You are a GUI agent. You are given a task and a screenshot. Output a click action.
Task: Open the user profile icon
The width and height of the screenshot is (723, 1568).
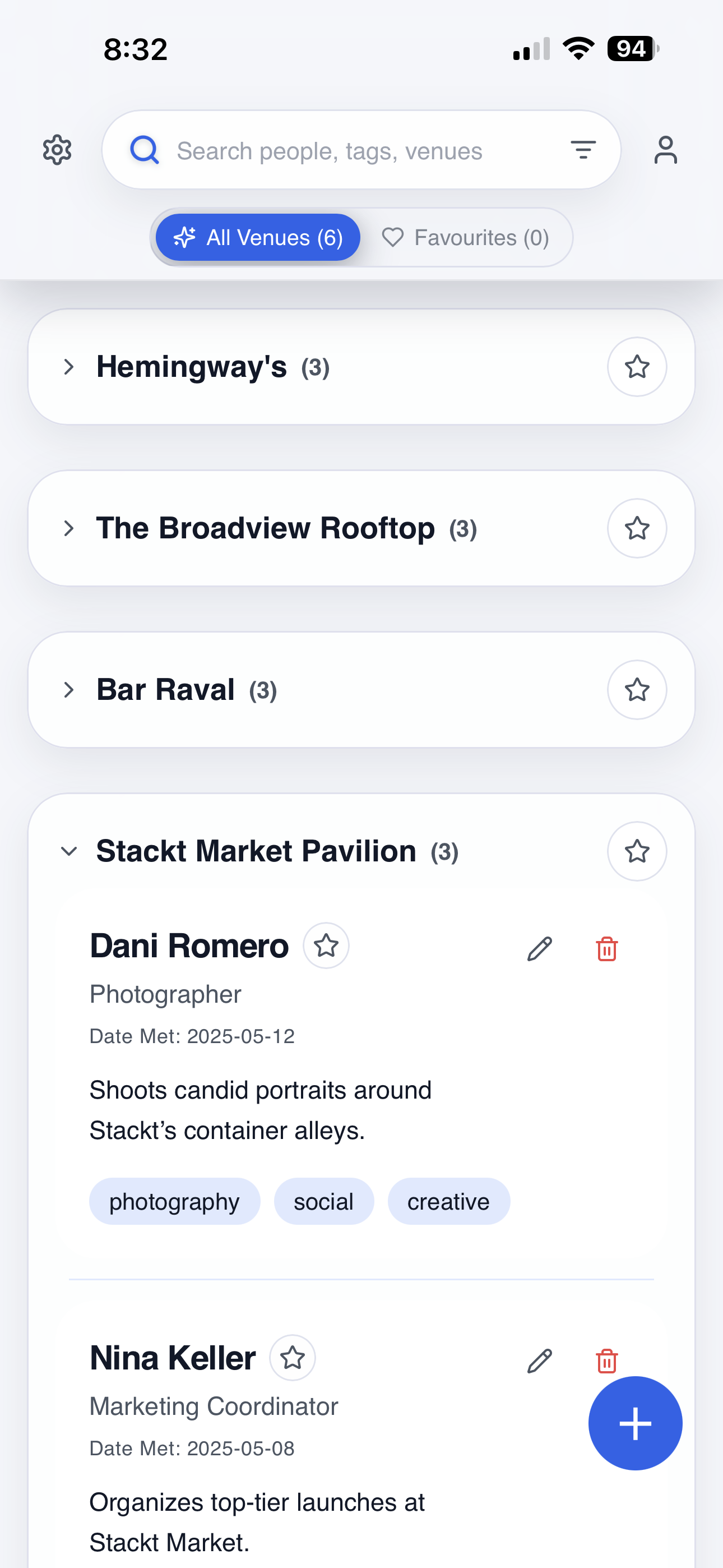click(665, 150)
